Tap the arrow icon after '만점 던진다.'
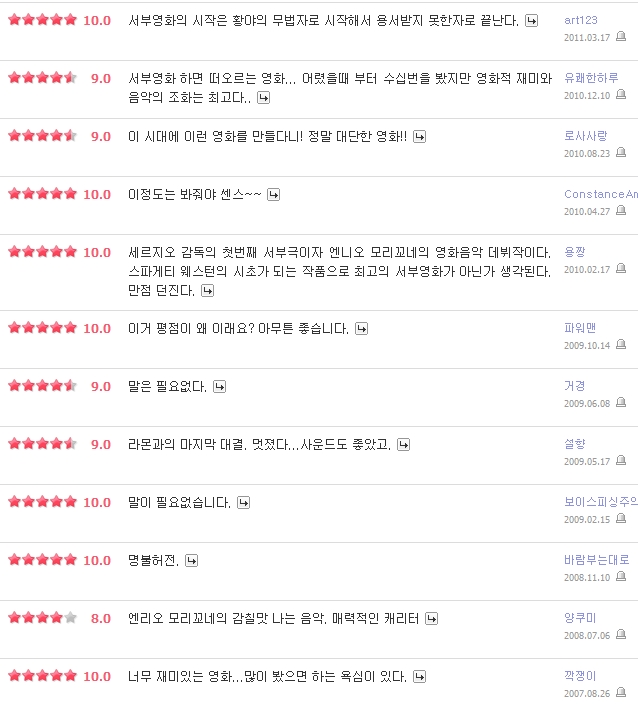 click(208, 290)
